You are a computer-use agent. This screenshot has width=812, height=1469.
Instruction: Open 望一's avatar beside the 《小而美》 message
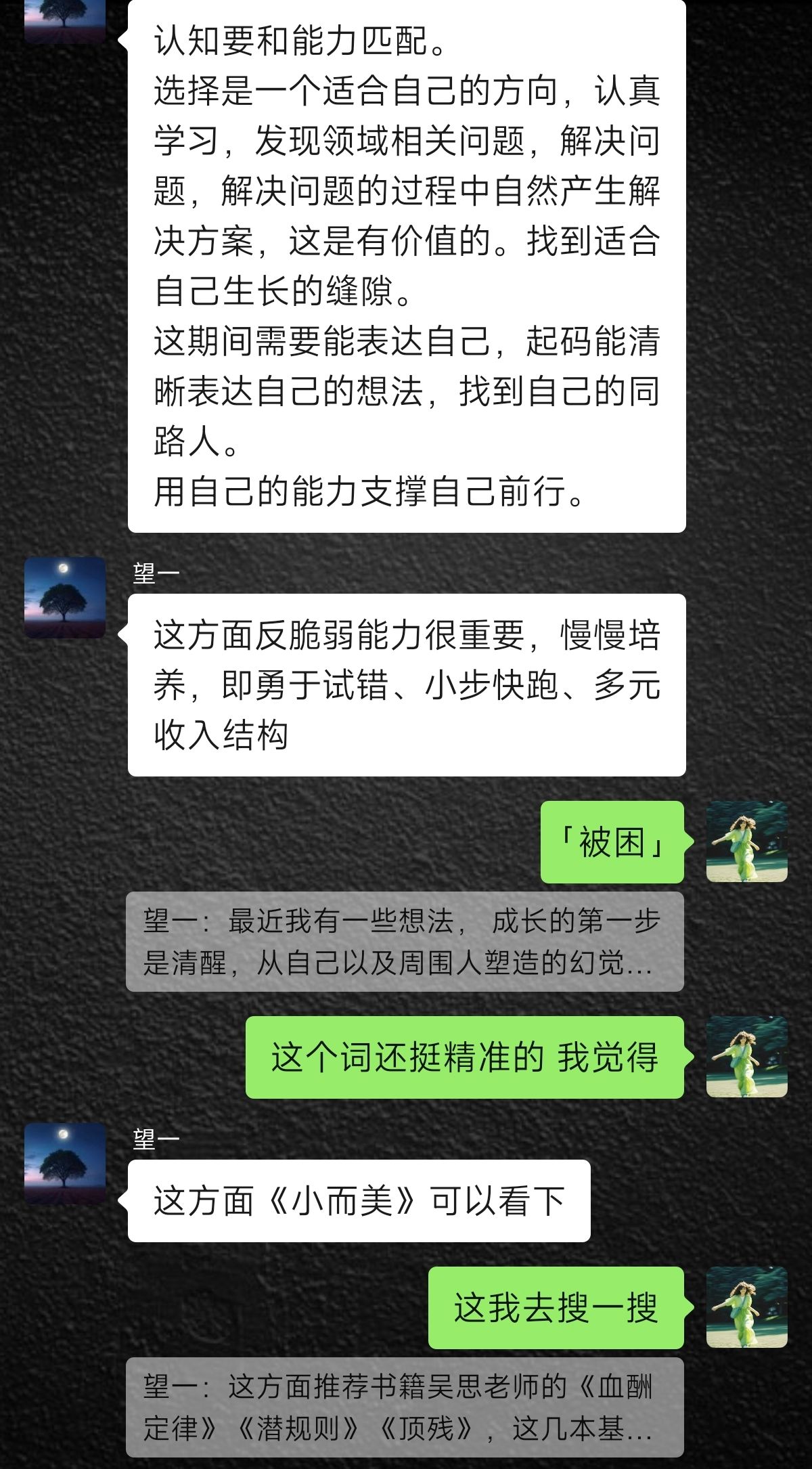click(65, 1164)
